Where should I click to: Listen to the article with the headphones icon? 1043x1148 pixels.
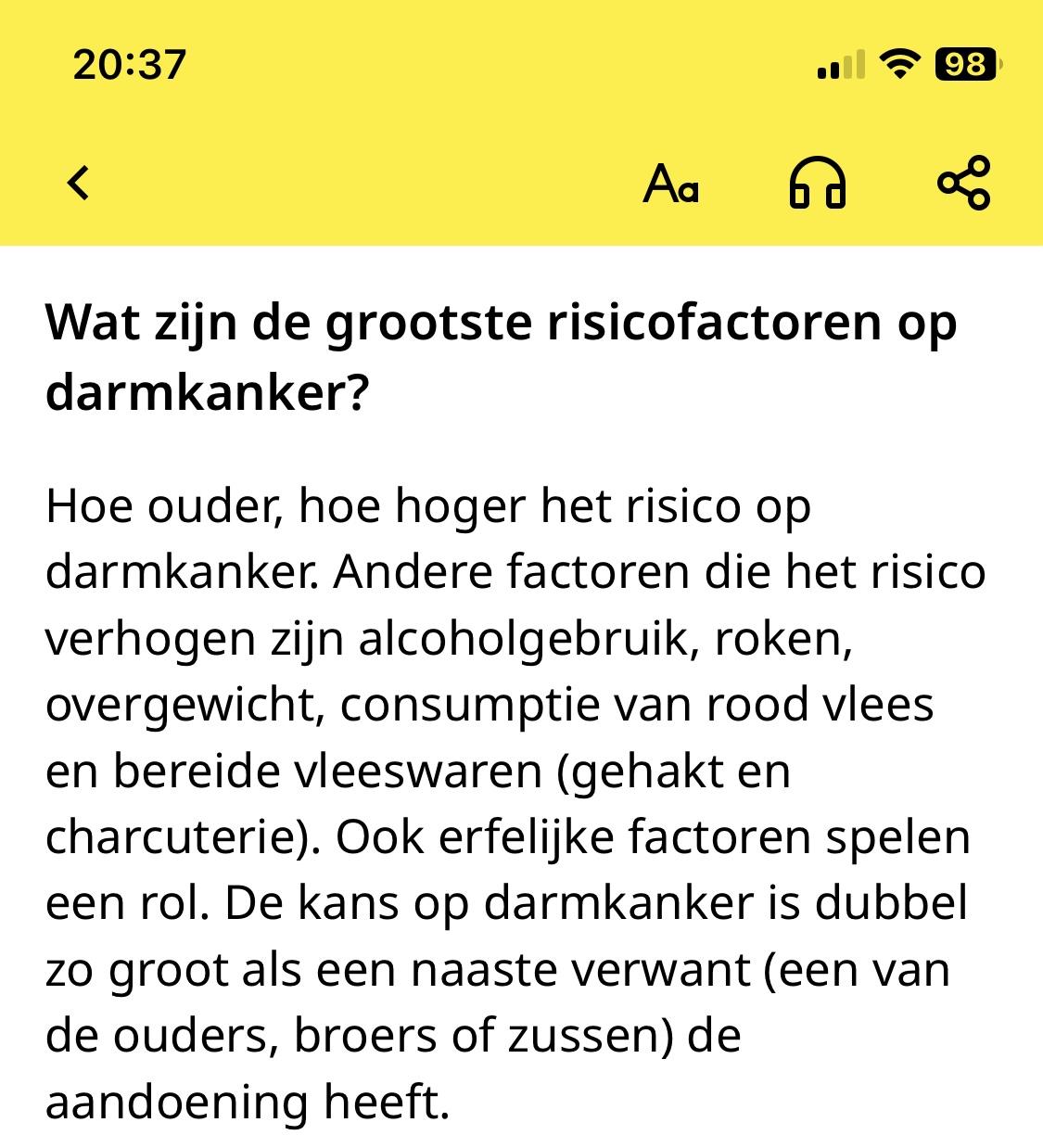tap(817, 182)
